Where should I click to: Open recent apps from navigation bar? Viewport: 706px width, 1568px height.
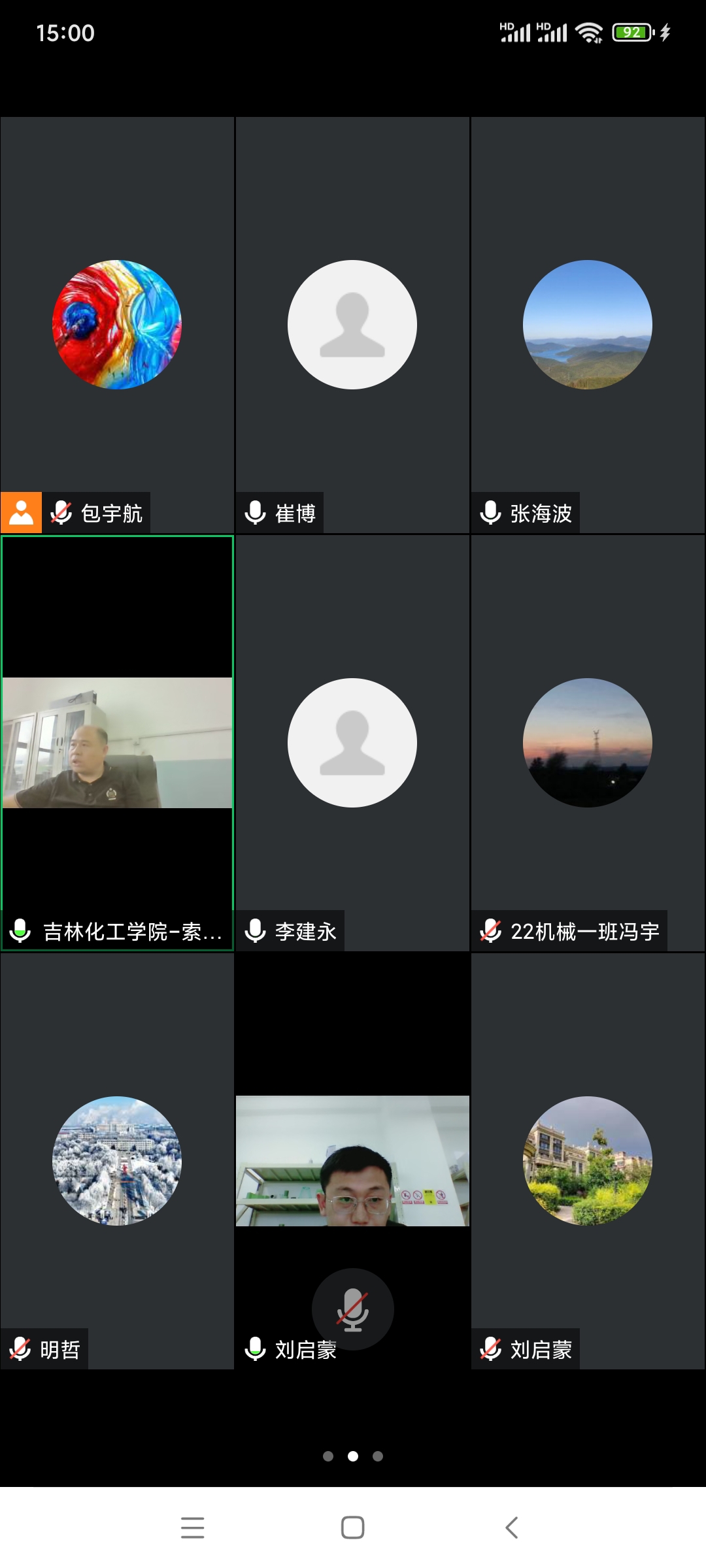(193, 1527)
